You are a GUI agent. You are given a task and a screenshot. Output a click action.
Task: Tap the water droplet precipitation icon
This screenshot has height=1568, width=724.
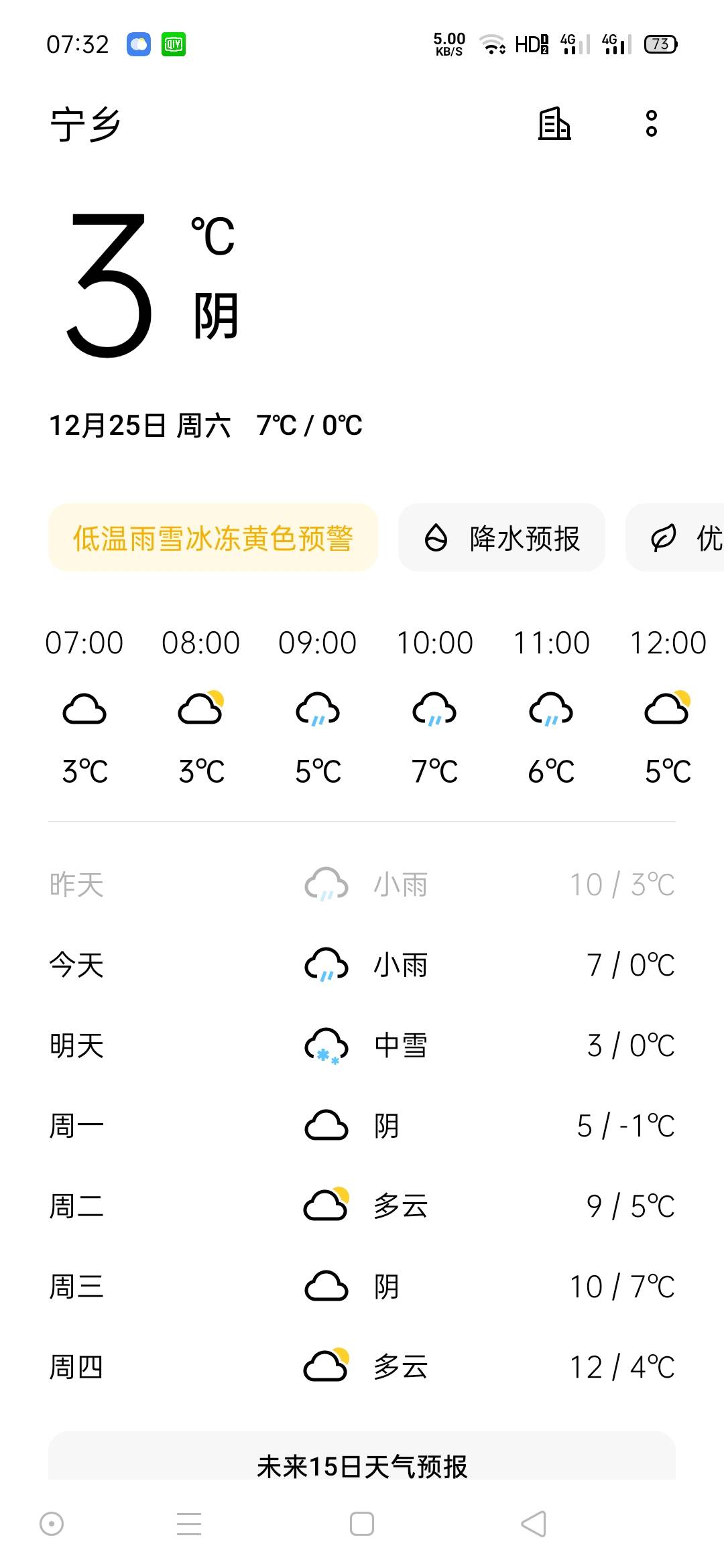click(x=436, y=537)
